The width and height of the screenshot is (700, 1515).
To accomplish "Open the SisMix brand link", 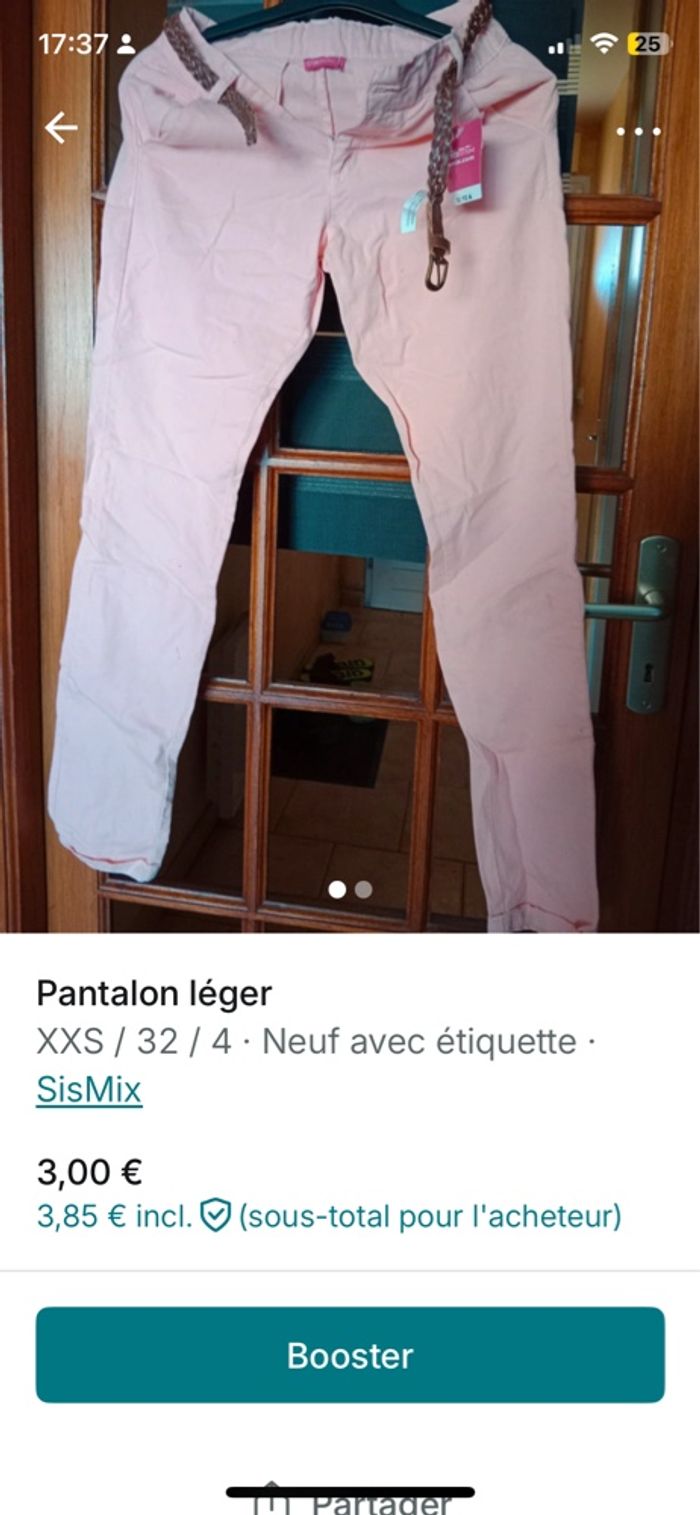I will [89, 1090].
